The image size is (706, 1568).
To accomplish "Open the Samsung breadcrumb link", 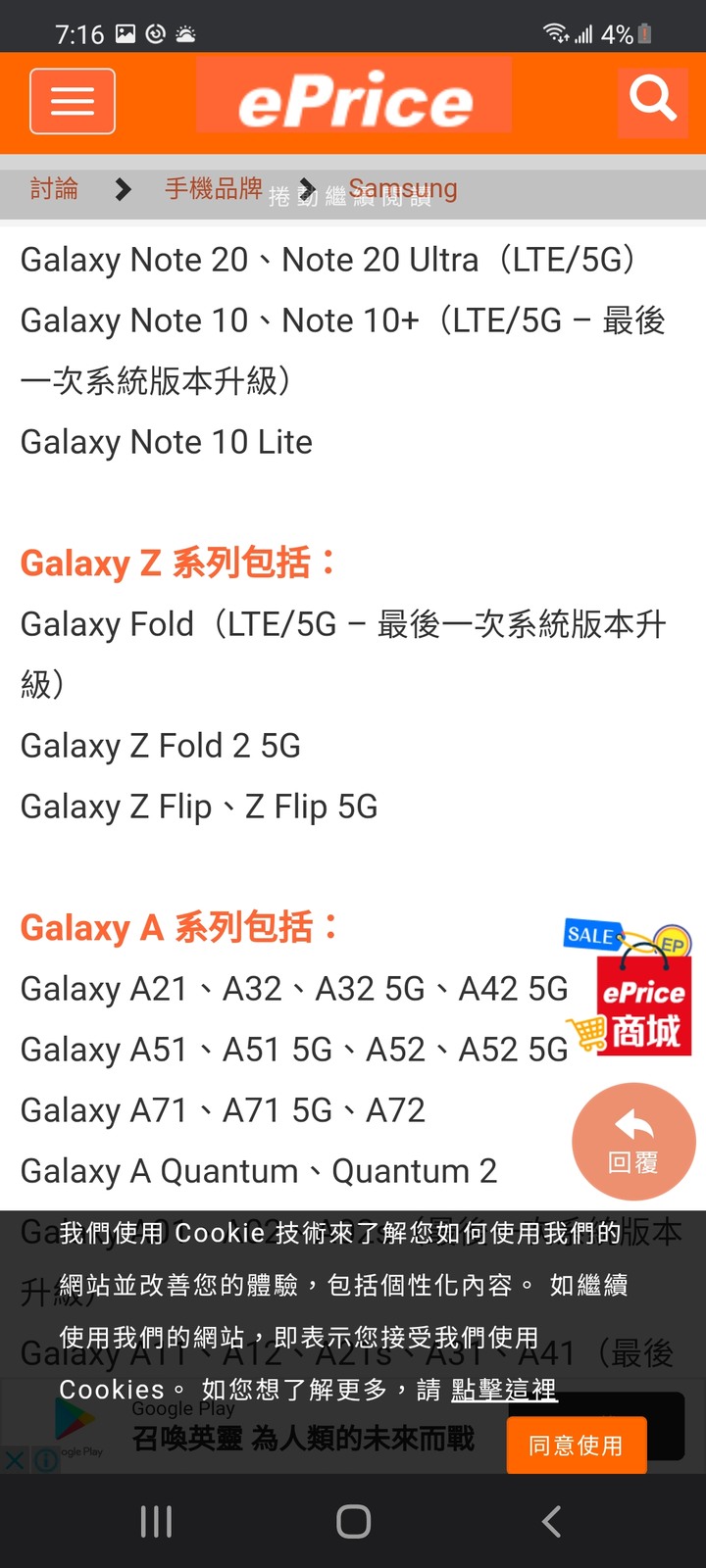I will 403,188.
